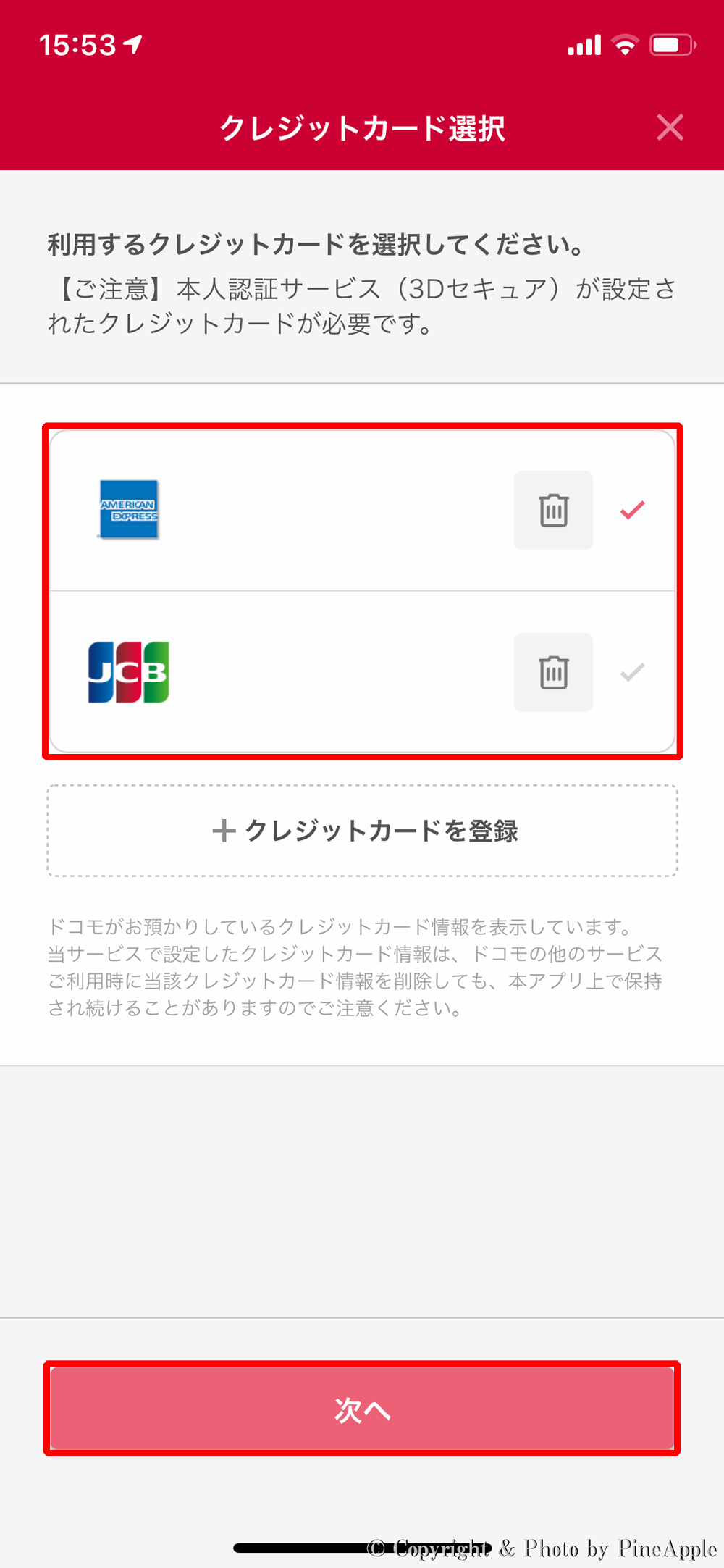Screen dimensions: 724x1568
Task: Continue with the 次へ button
Action: [x=362, y=1409]
